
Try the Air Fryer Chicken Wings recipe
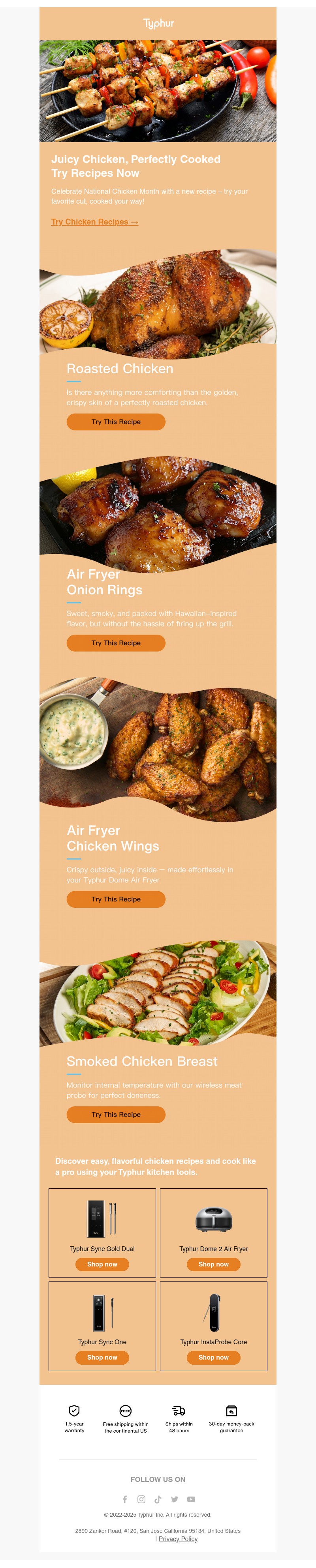(116, 899)
